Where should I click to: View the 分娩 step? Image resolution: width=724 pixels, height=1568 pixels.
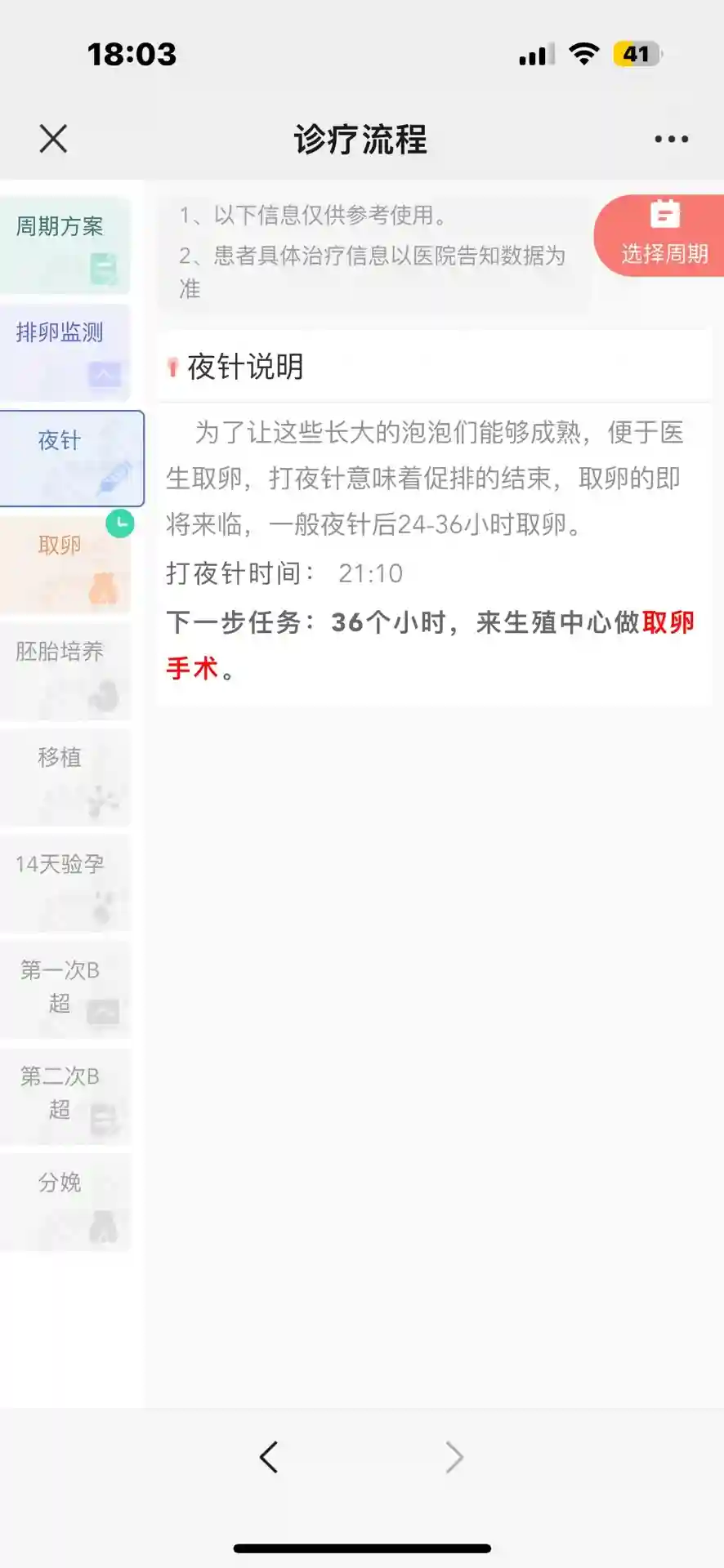pyautogui.click(x=65, y=1201)
